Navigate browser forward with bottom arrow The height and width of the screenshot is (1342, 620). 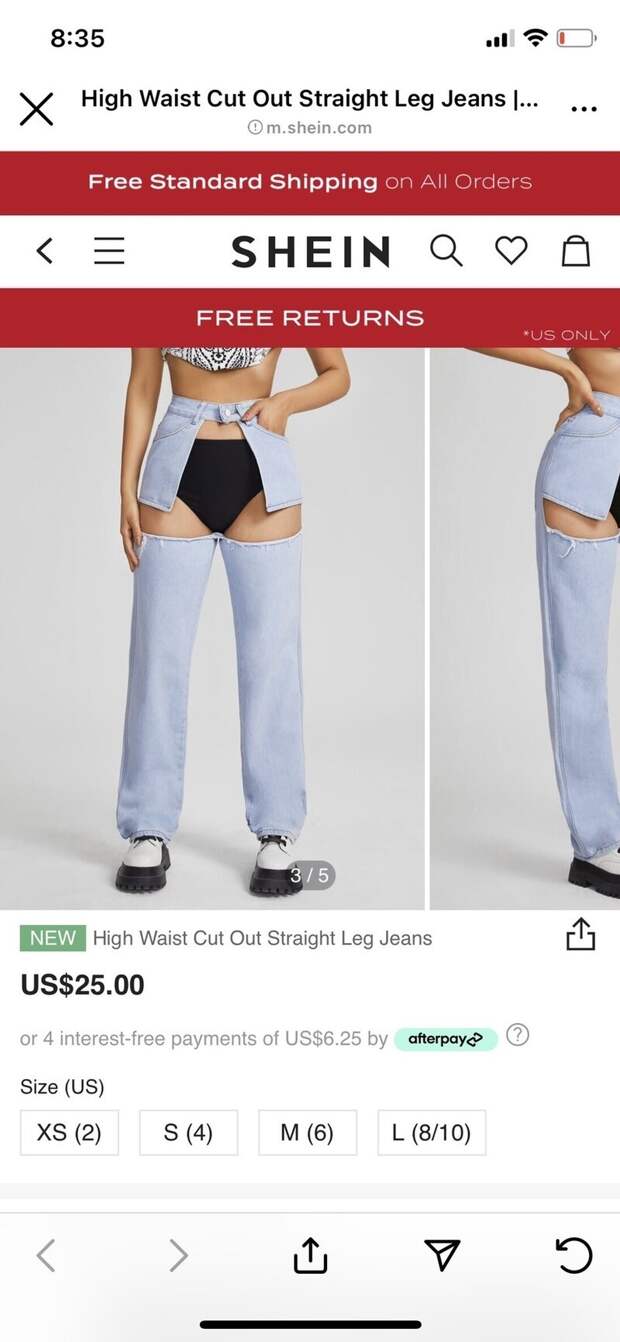tap(178, 1255)
